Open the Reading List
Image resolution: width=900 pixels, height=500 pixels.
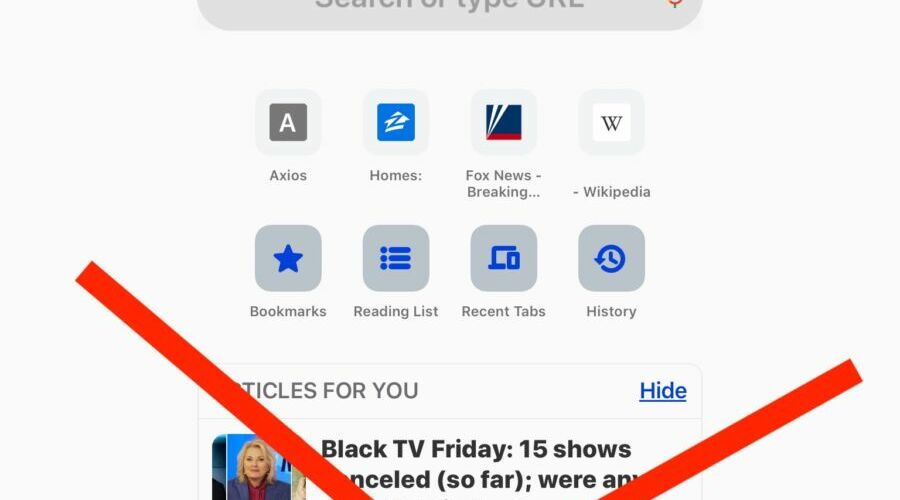pyautogui.click(x=396, y=259)
